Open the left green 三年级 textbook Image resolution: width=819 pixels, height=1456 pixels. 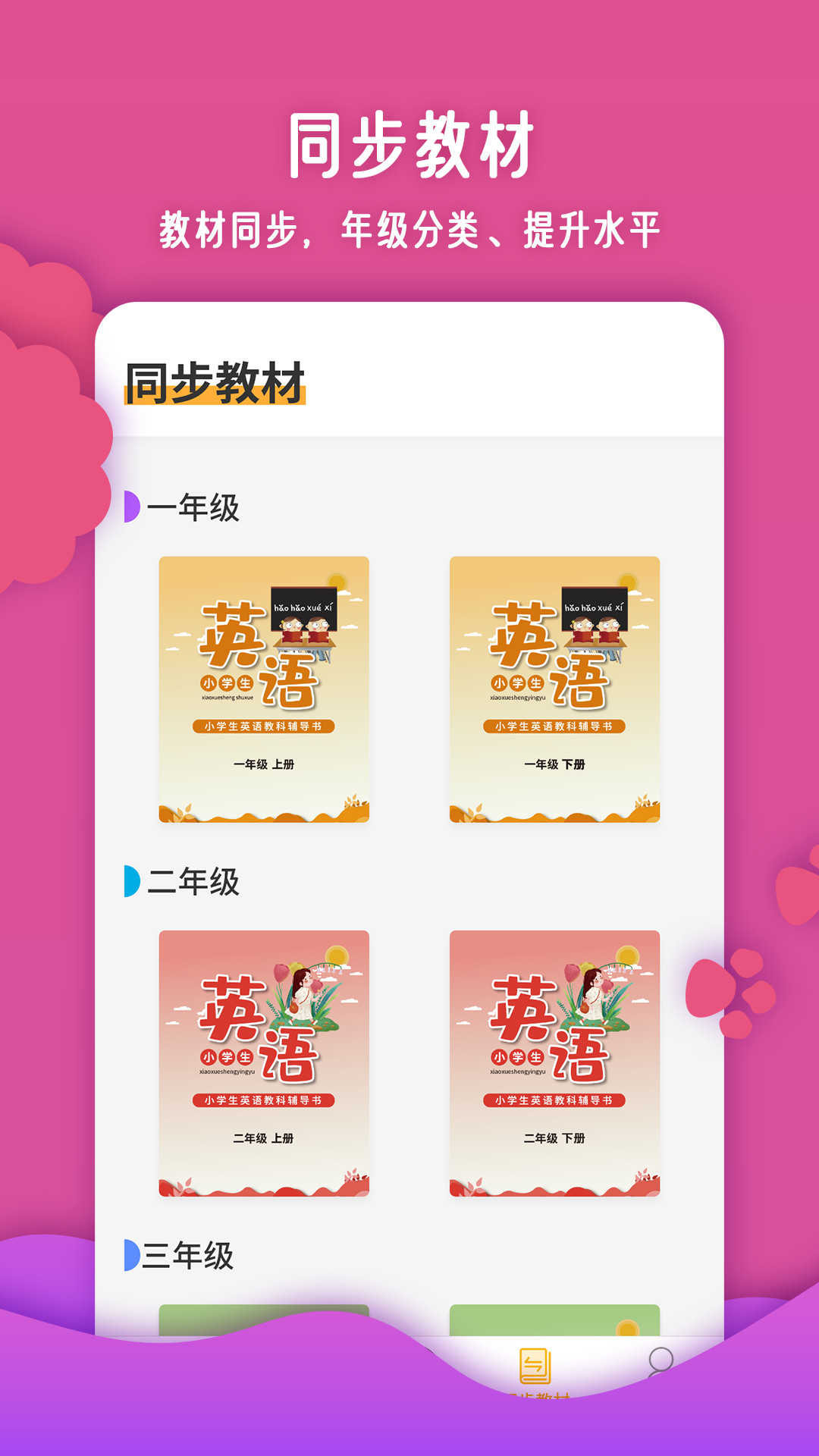pyautogui.click(x=265, y=1316)
